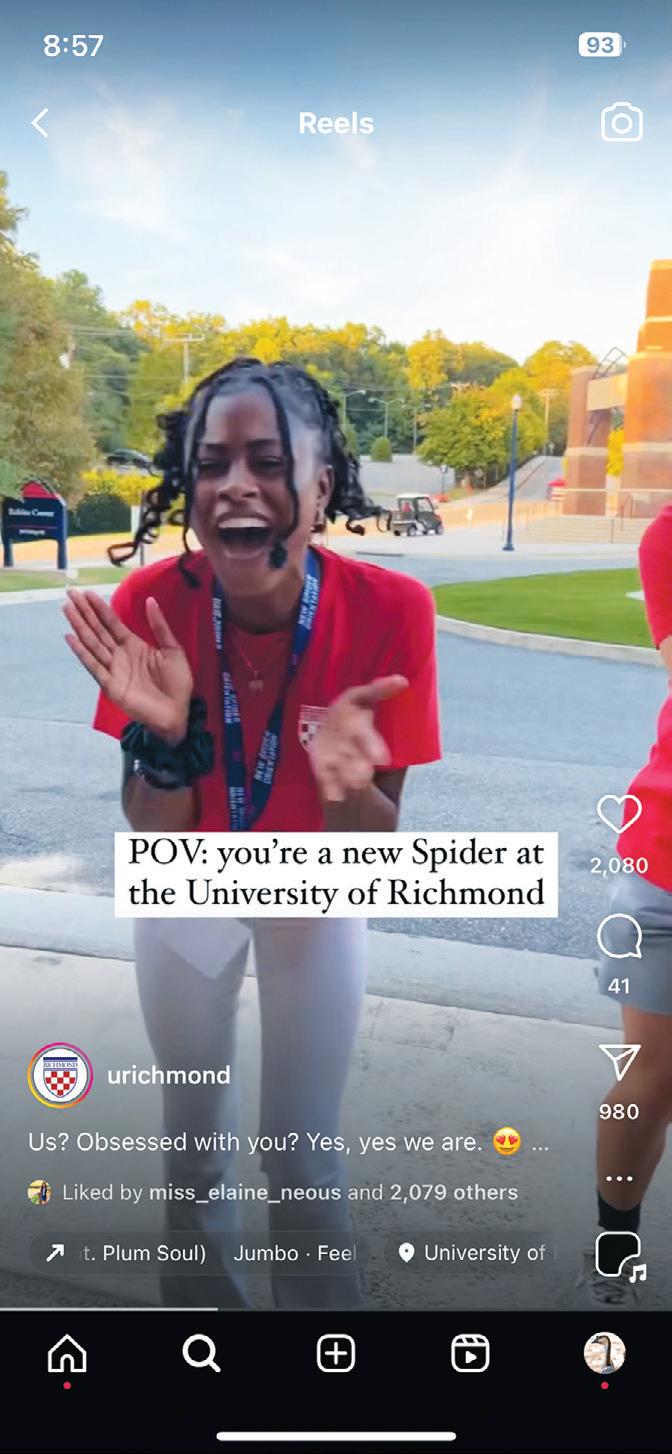Switch to the Search tab
The image size is (672, 1454).
(x=201, y=1354)
